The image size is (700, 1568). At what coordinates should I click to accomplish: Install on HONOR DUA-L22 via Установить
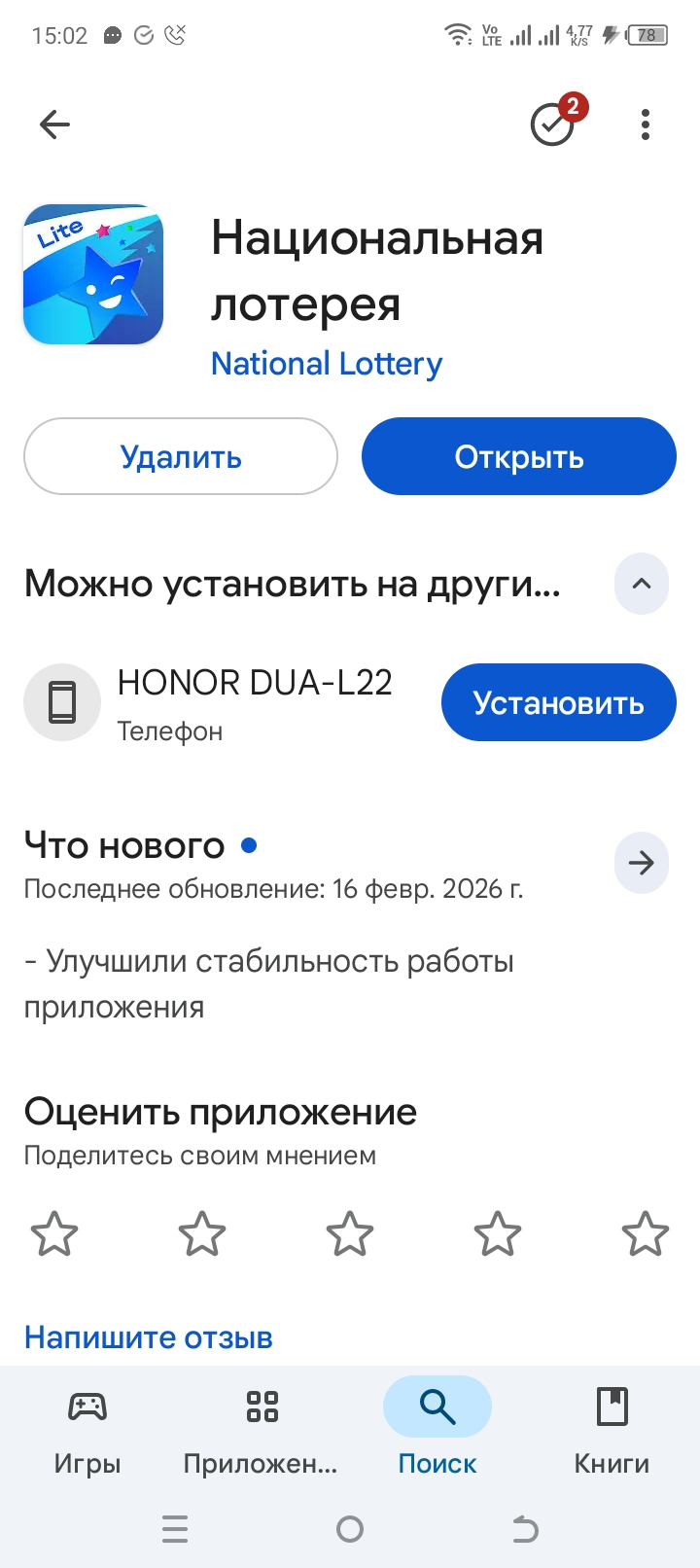click(x=558, y=702)
